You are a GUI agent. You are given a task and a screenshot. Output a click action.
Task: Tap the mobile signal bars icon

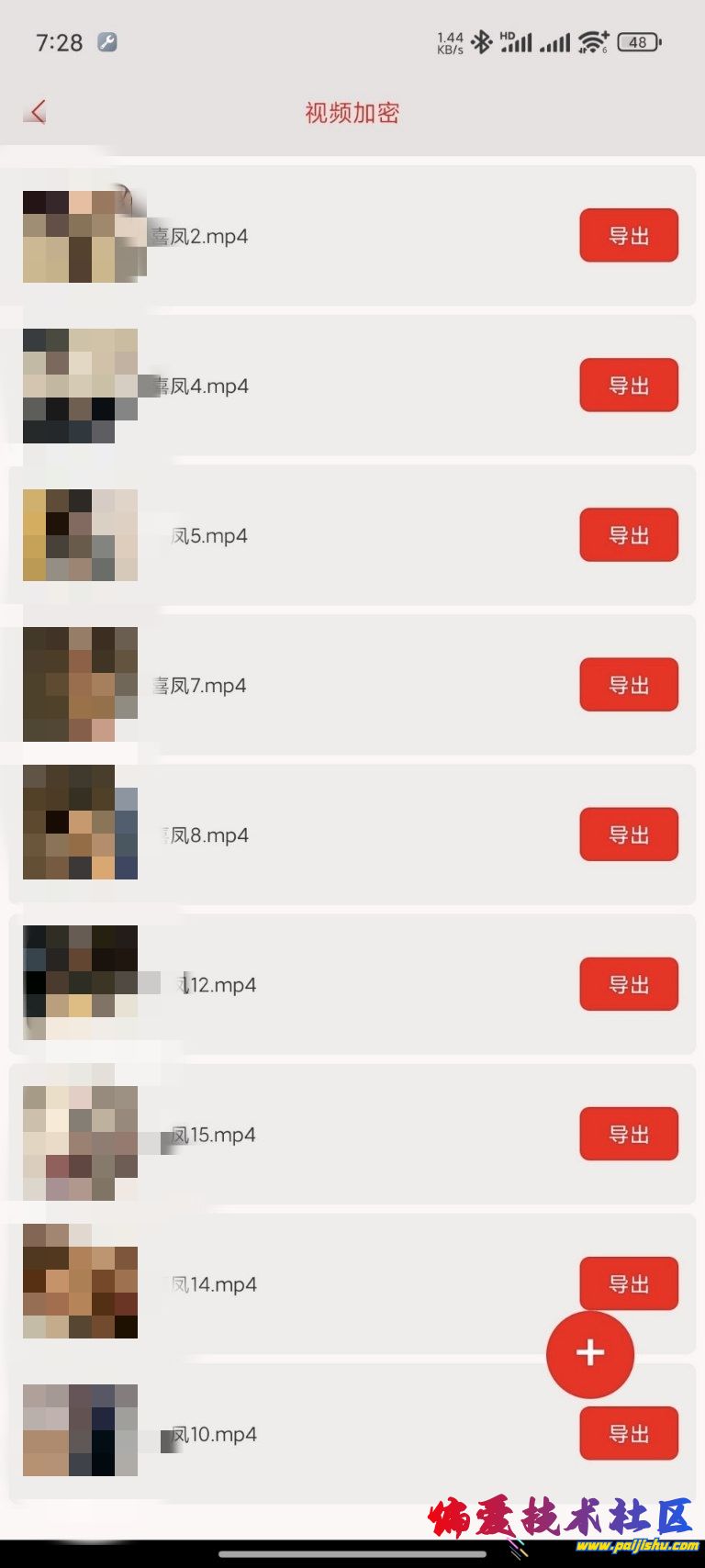click(553, 42)
